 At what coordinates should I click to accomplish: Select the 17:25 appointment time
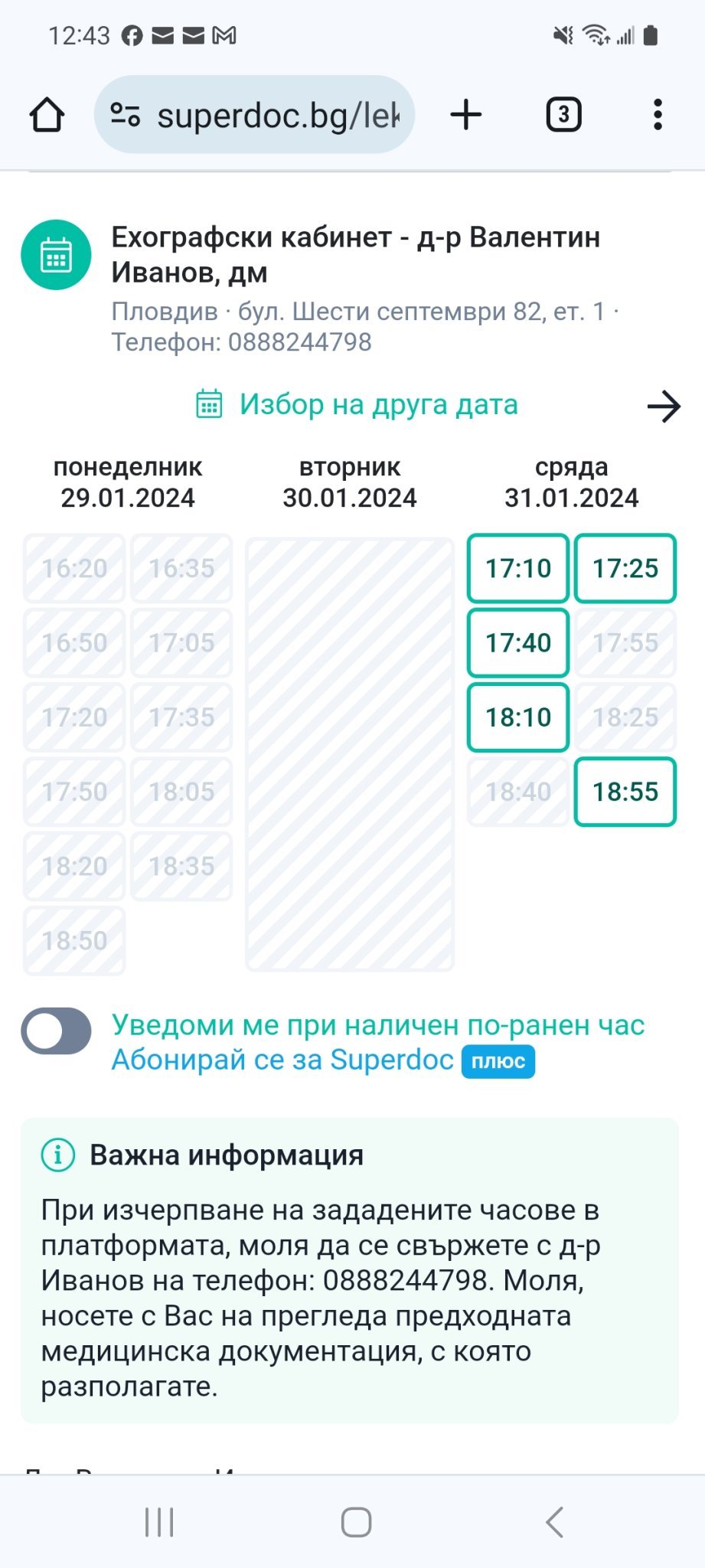[625, 568]
